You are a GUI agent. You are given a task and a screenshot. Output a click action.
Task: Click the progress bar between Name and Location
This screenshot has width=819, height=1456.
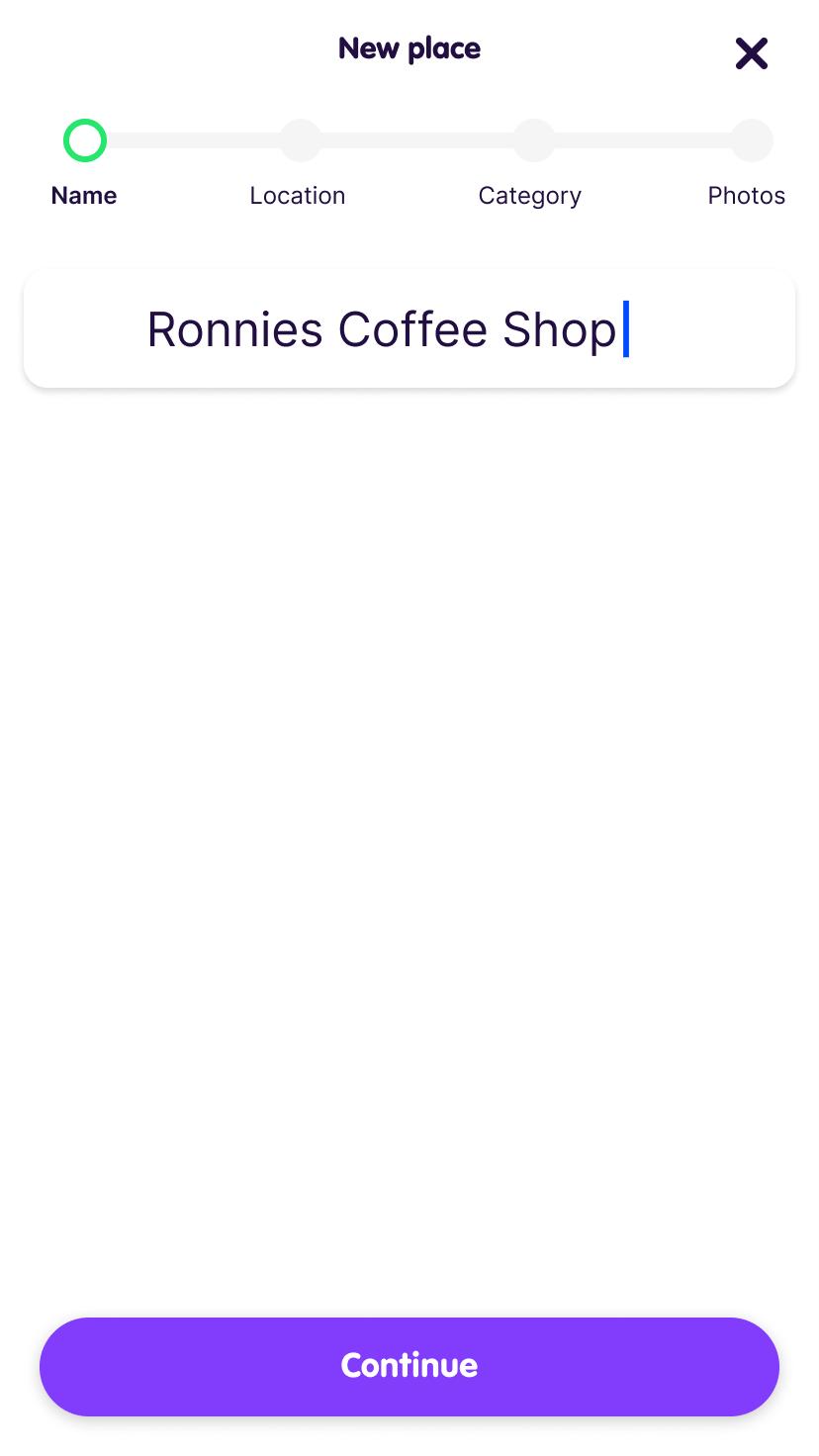point(193,139)
